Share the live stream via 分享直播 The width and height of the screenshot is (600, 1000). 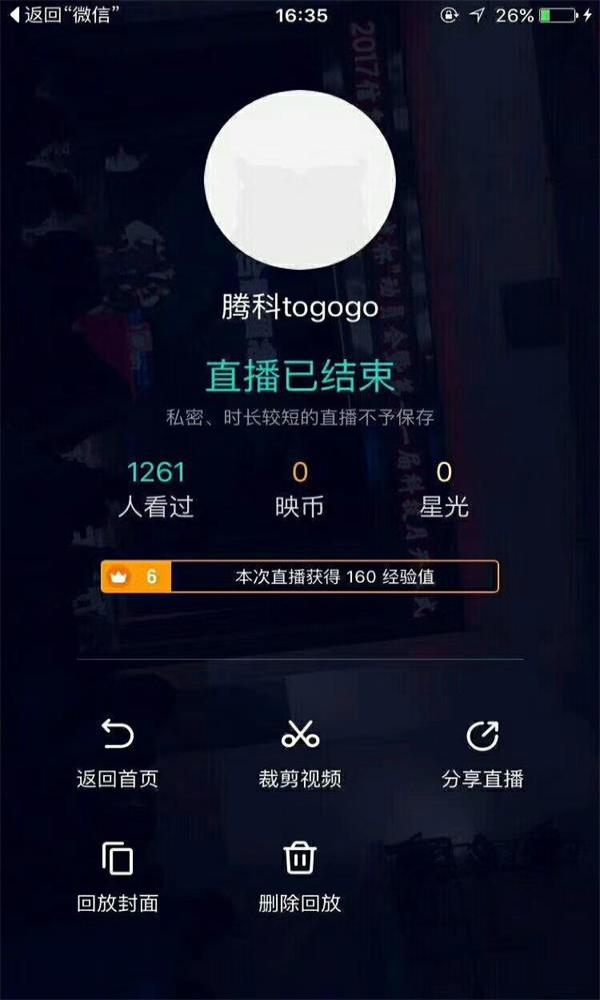click(482, 753)
